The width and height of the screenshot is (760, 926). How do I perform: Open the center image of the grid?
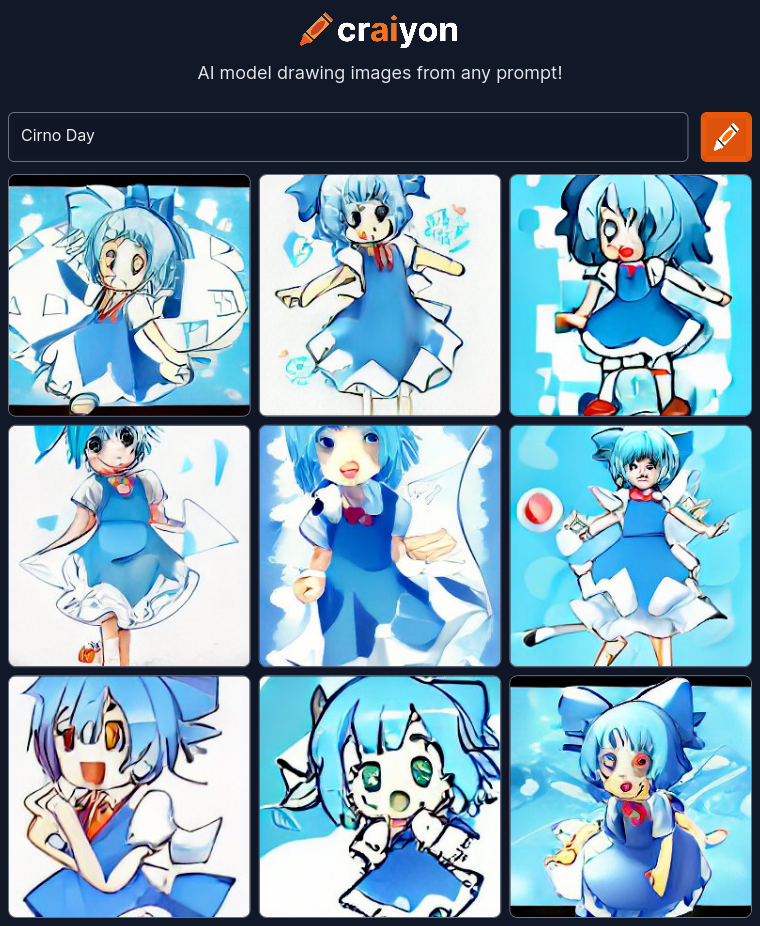380,546
